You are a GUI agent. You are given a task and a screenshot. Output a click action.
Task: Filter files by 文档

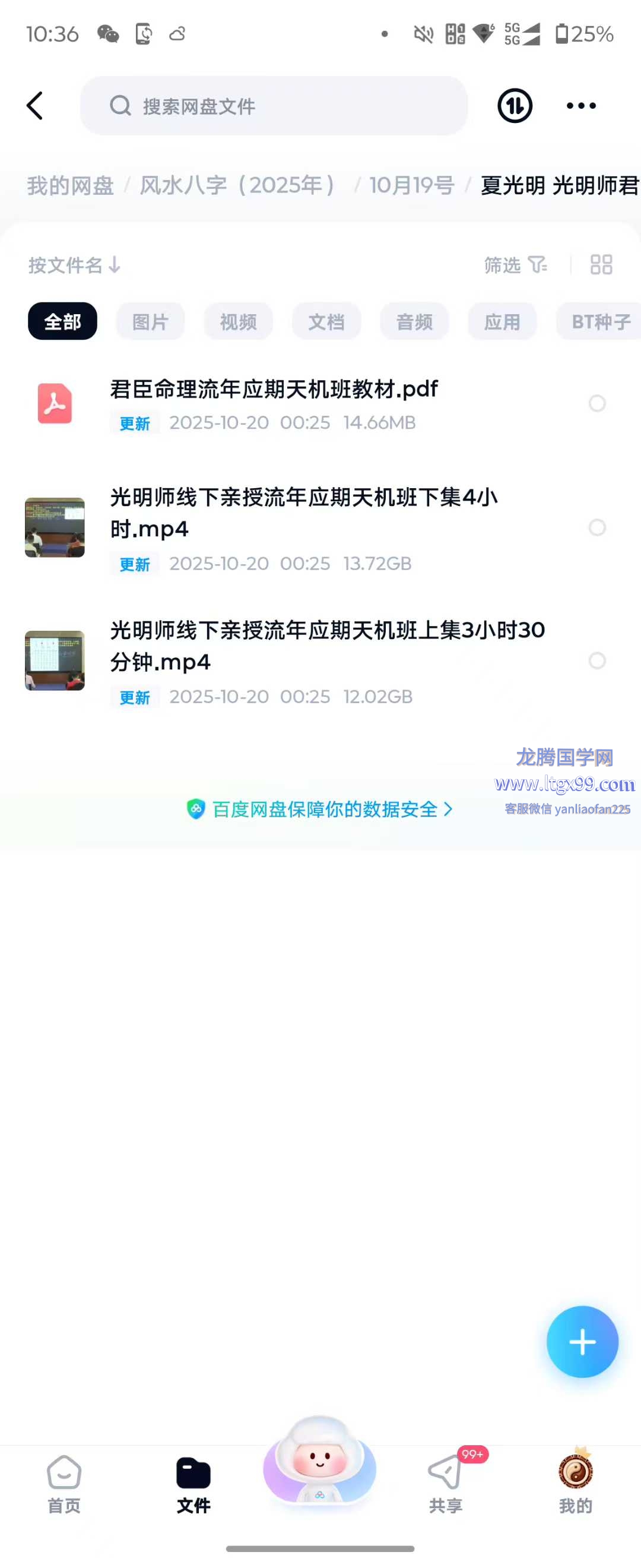pyautogui.click(x=326, y=321)
